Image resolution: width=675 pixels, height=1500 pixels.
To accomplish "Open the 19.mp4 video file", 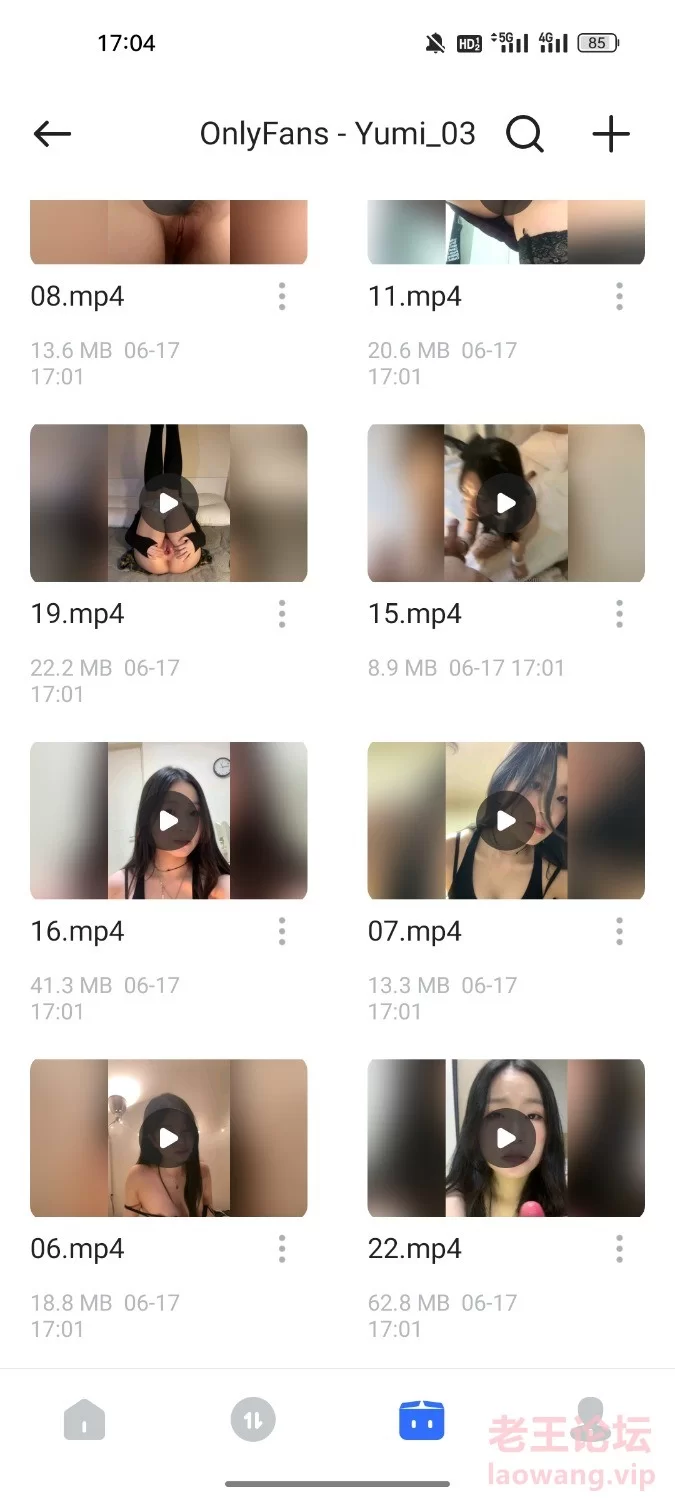I will pyautogui.click(x=168, y=504).
